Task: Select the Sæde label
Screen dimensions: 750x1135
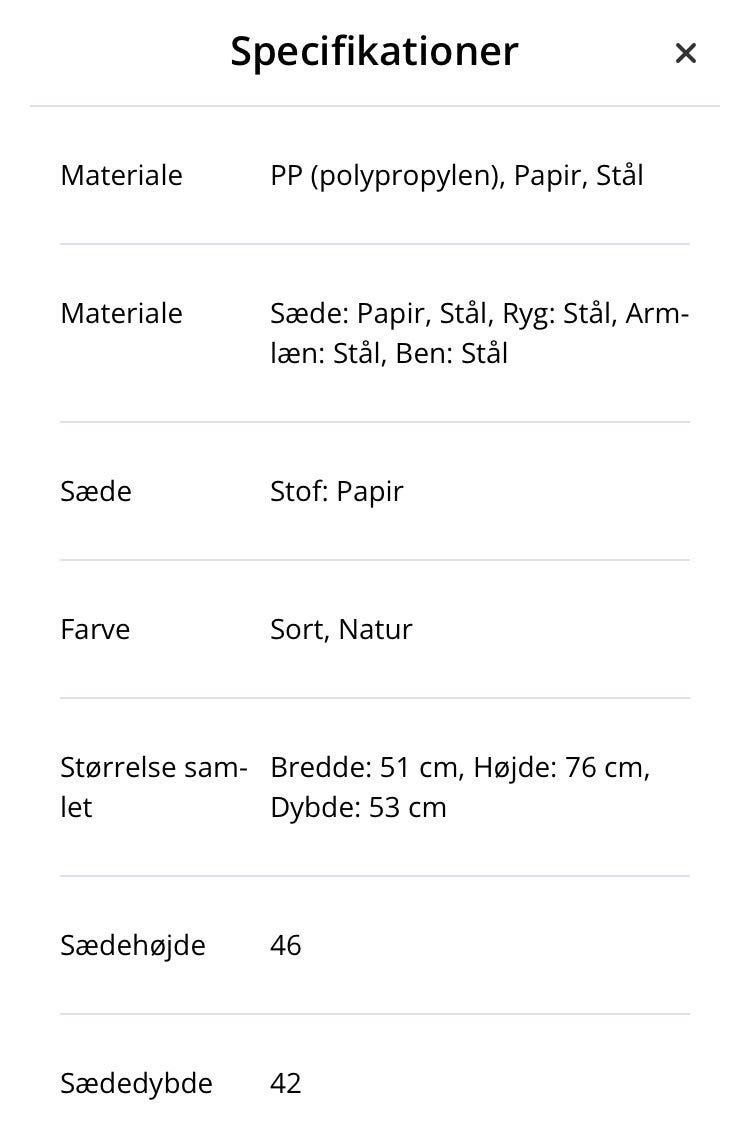Action: (x=95, y=491)
